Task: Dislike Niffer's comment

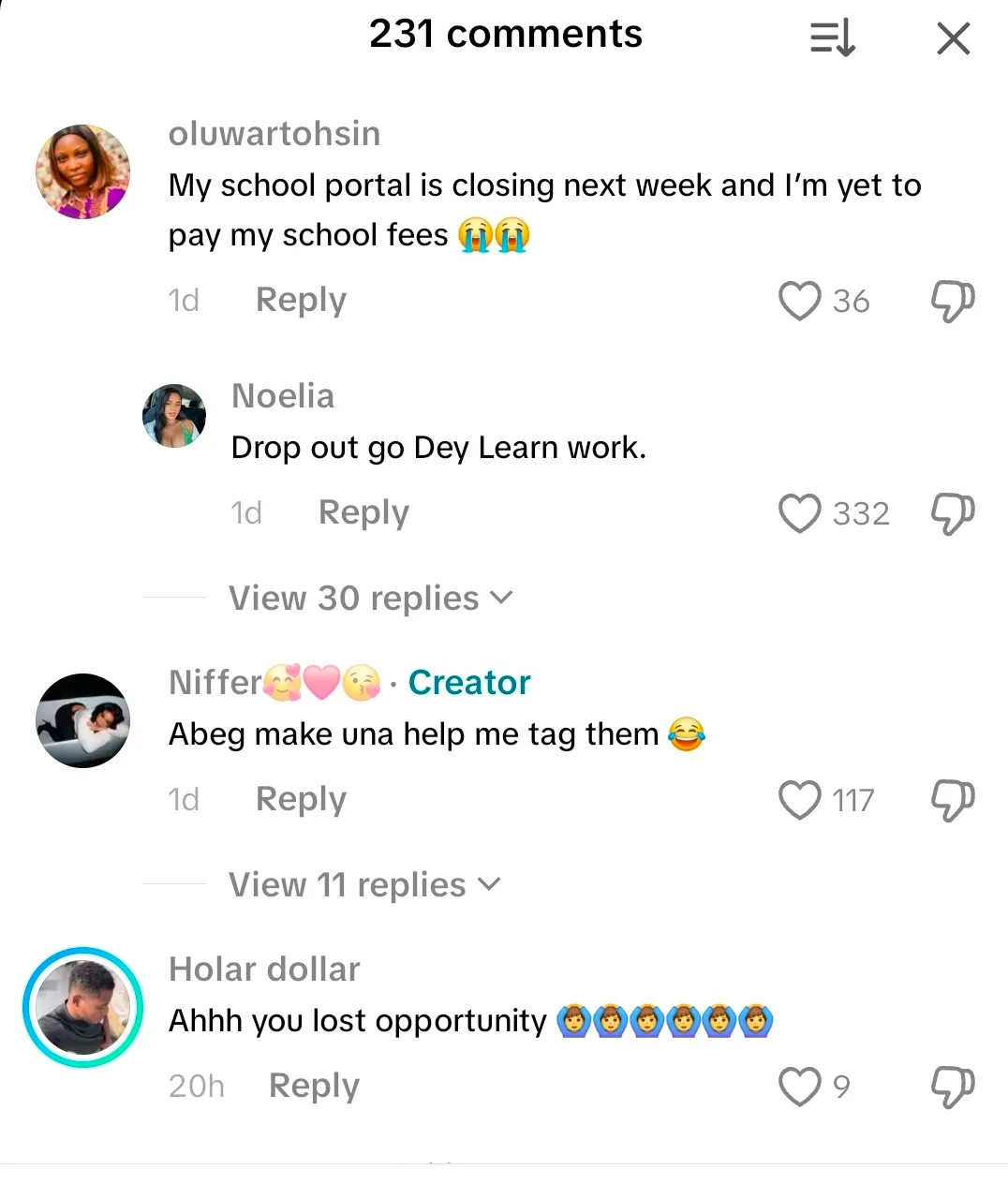Action: [x=952, y=800]
